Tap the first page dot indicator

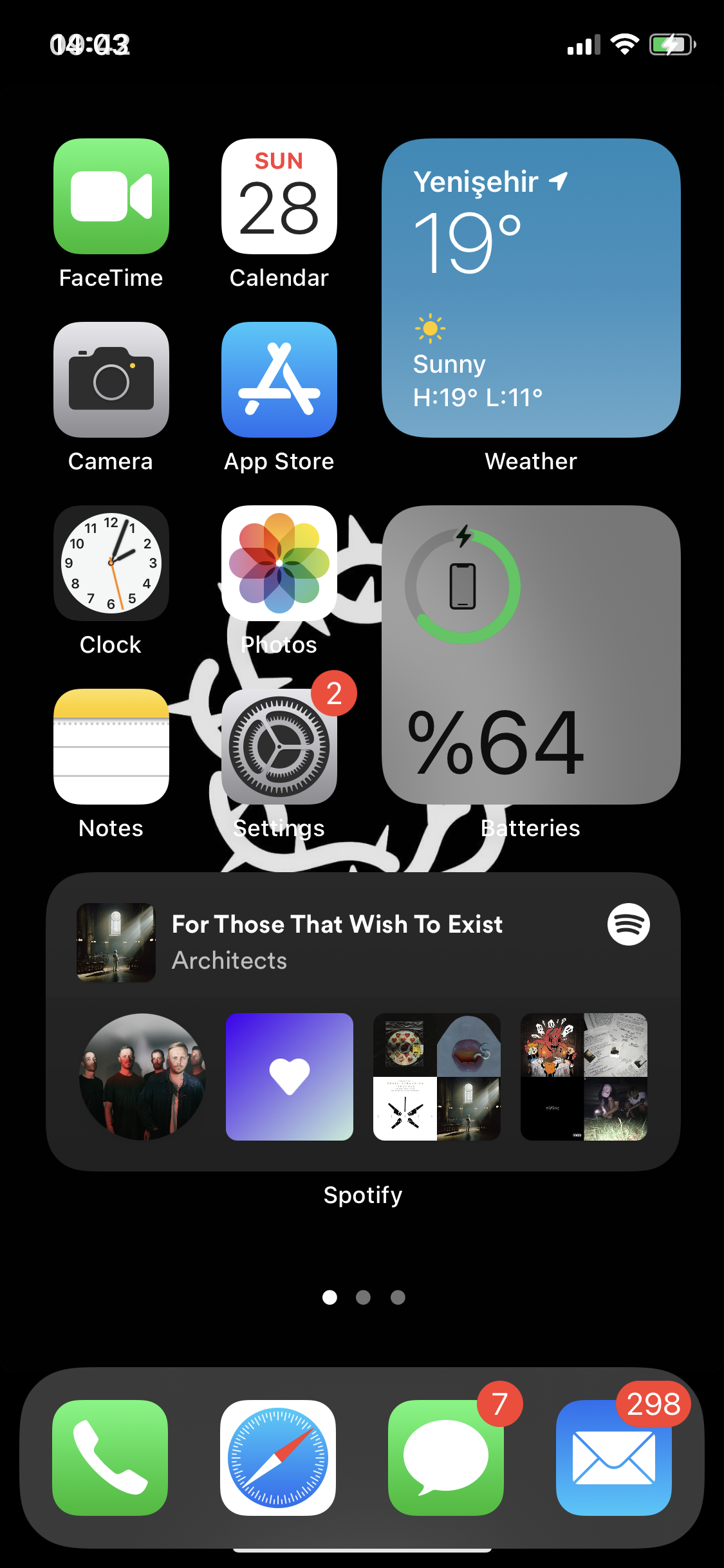pyautogui.click(x=330, y=1298)
